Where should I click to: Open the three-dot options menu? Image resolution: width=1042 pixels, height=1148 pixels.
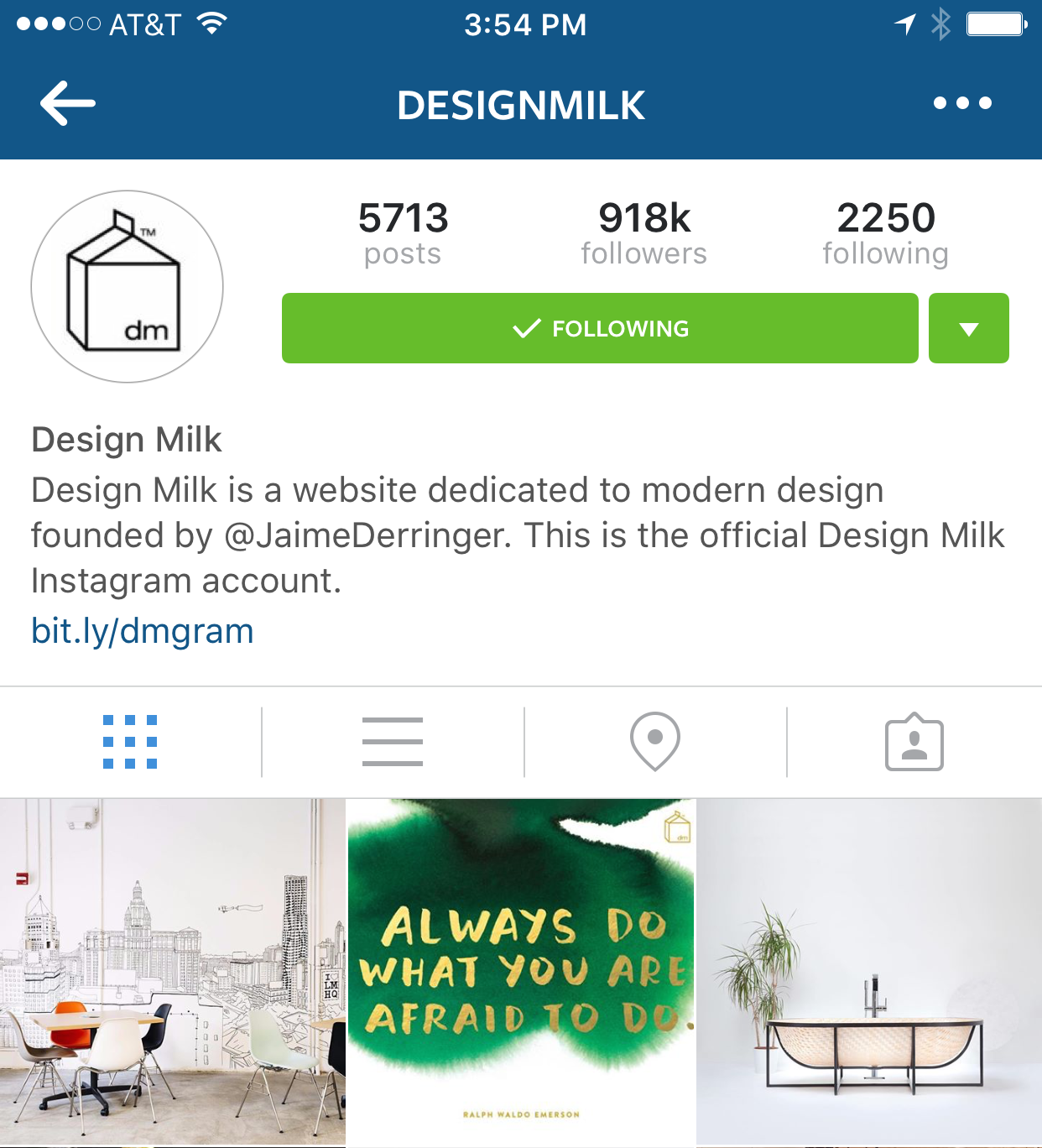962,103
